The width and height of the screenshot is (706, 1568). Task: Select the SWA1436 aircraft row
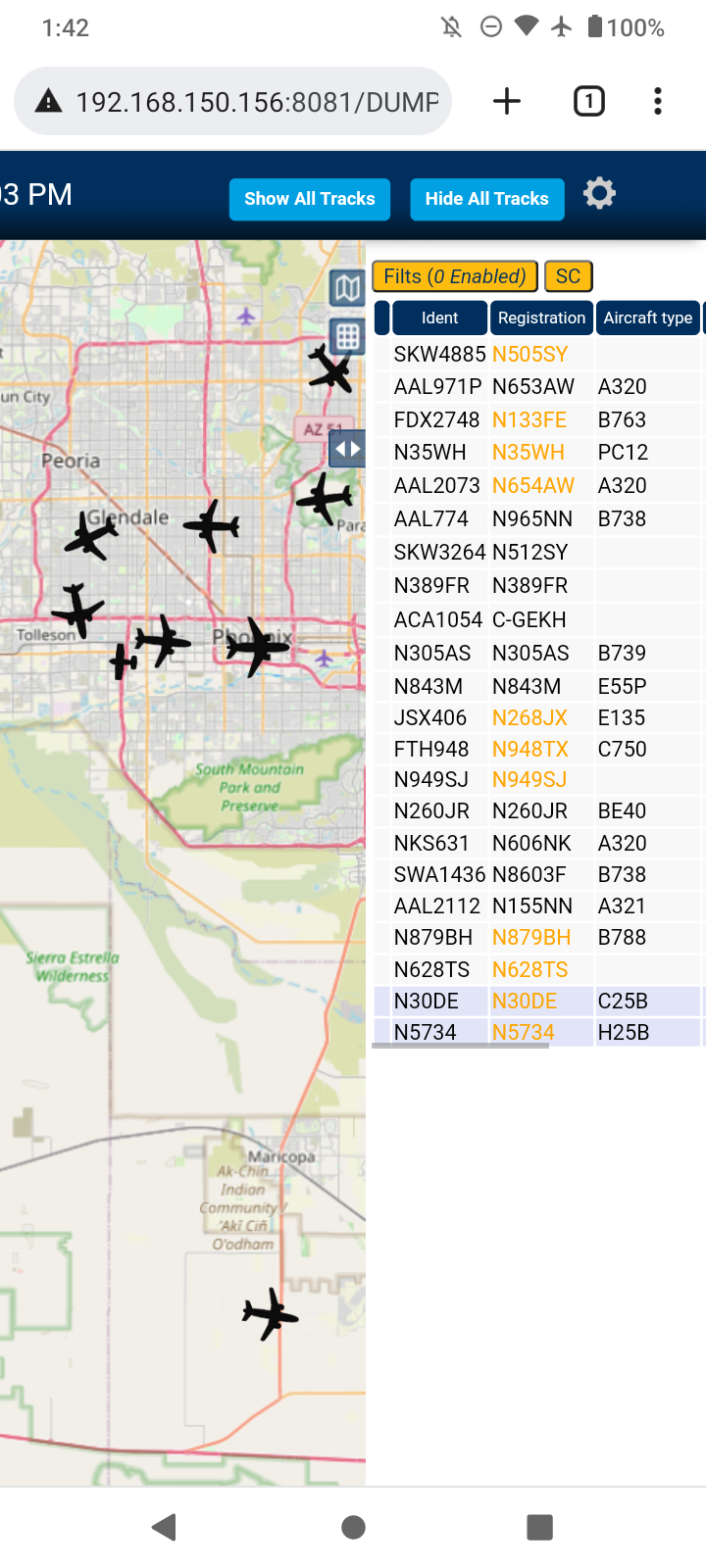537,874
